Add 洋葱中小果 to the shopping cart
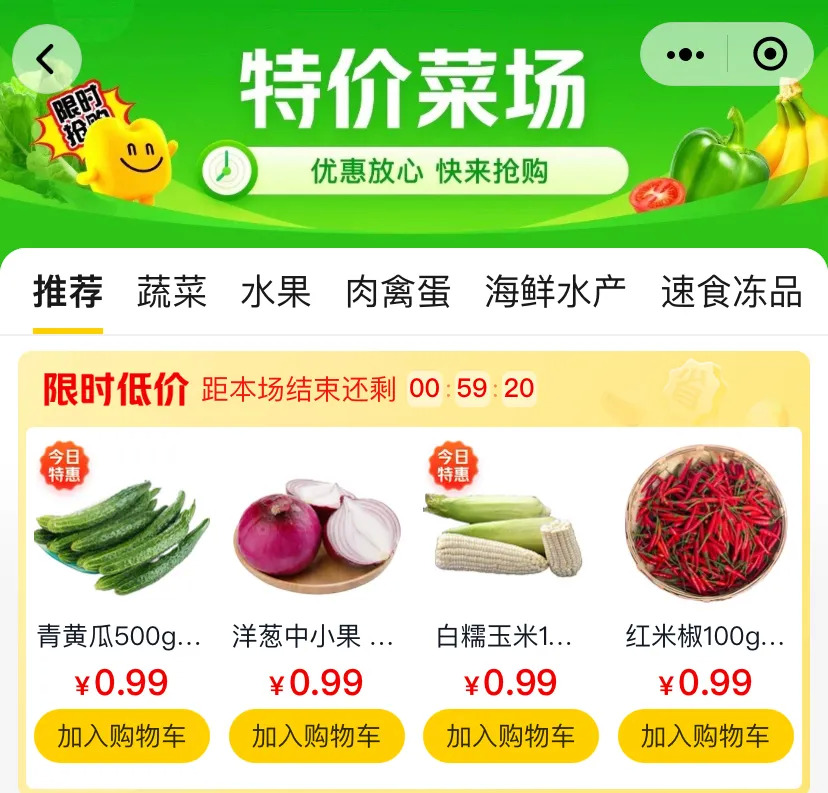Viewport: 828px width, 793px height. [x=316, y=737]
